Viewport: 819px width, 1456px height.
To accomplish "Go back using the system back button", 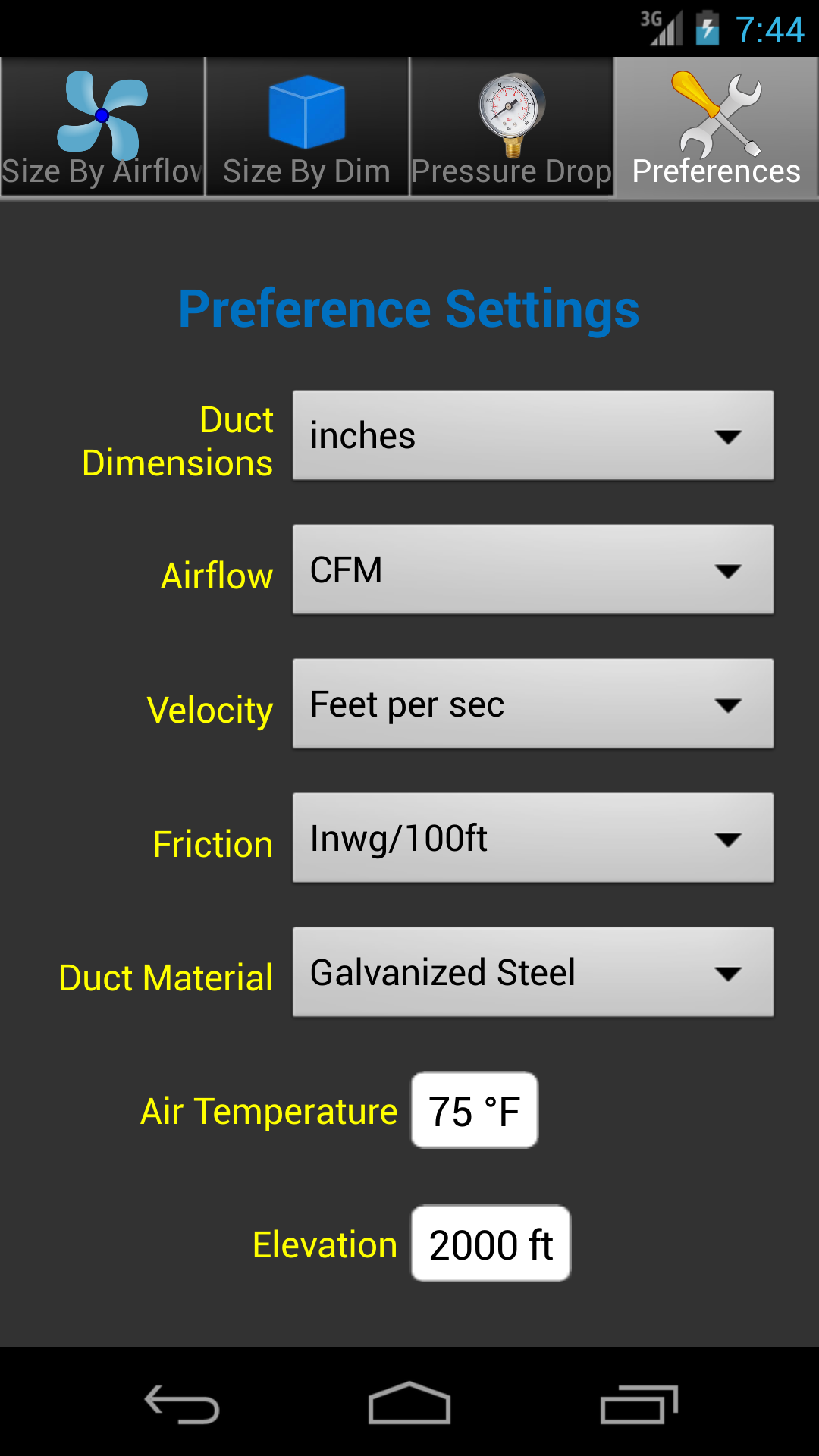I will tap(182, 1404).
